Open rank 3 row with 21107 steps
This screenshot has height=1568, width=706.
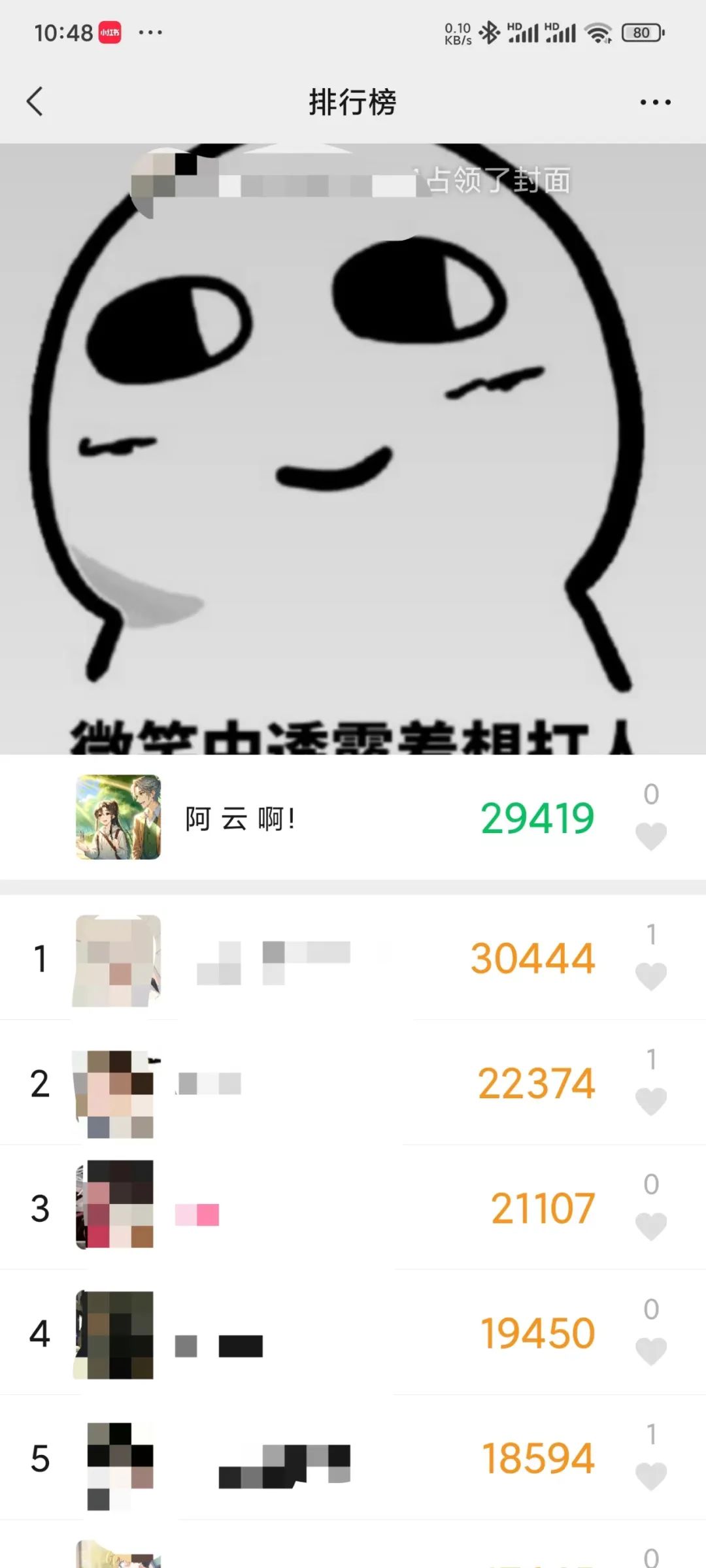pyautogui.click(x=327, y=1208)
